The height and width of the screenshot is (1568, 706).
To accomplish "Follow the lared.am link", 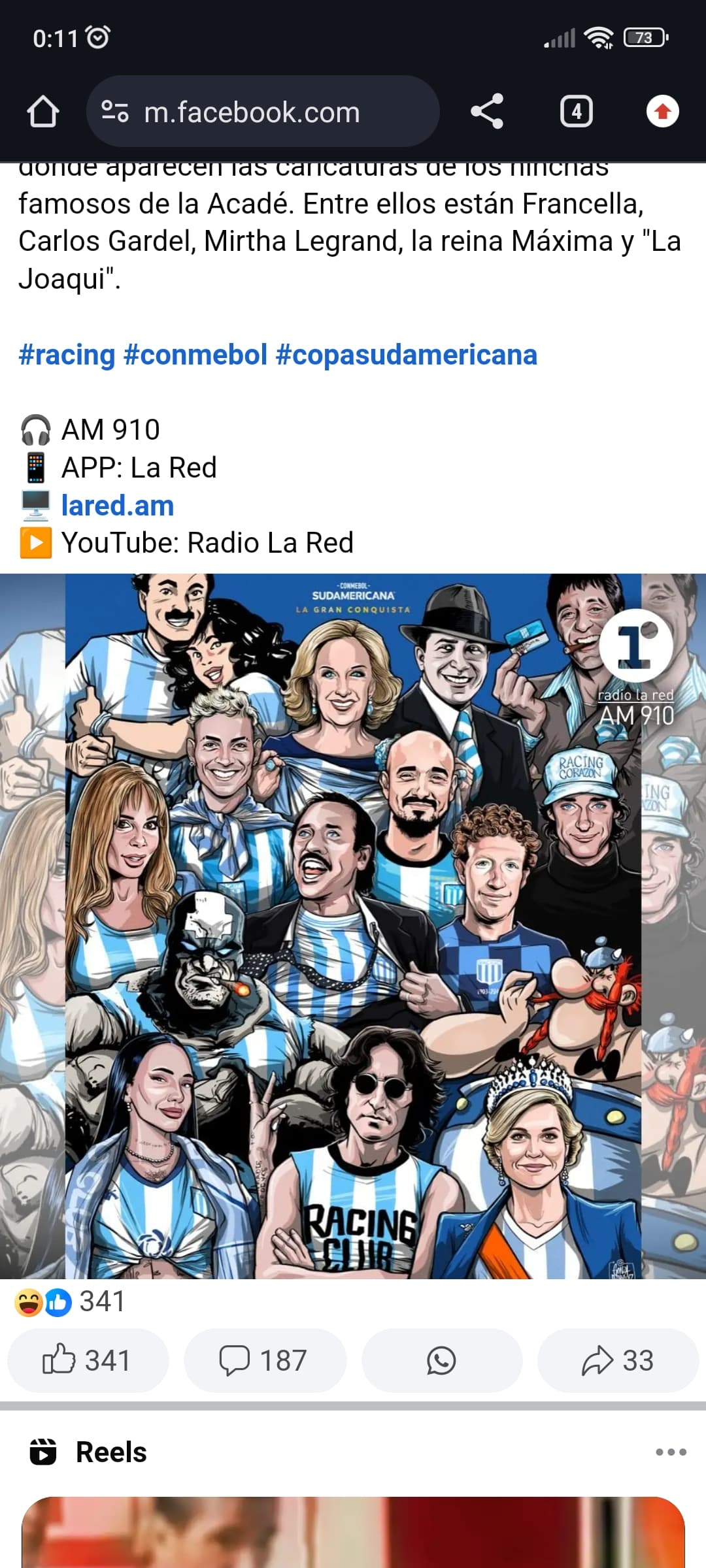I will pos(118,506).
